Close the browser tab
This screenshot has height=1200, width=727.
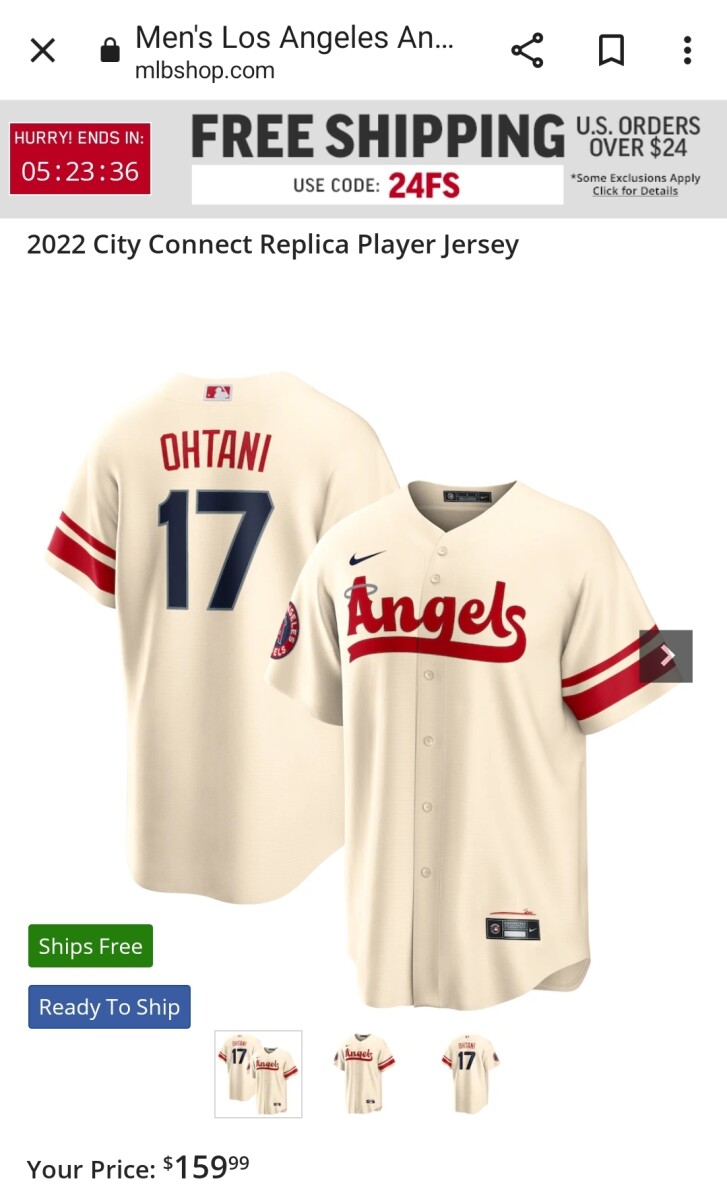(x=42, y=50)
